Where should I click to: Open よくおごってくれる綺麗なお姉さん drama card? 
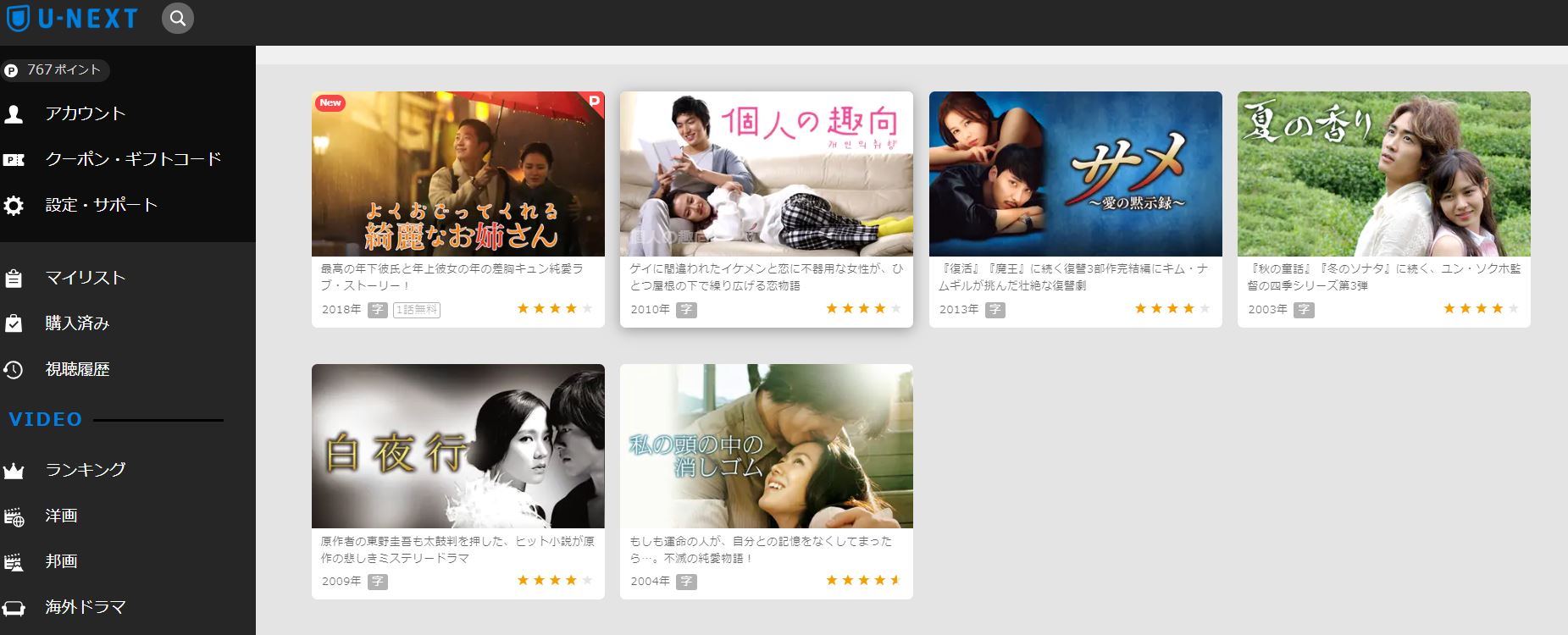457,174
